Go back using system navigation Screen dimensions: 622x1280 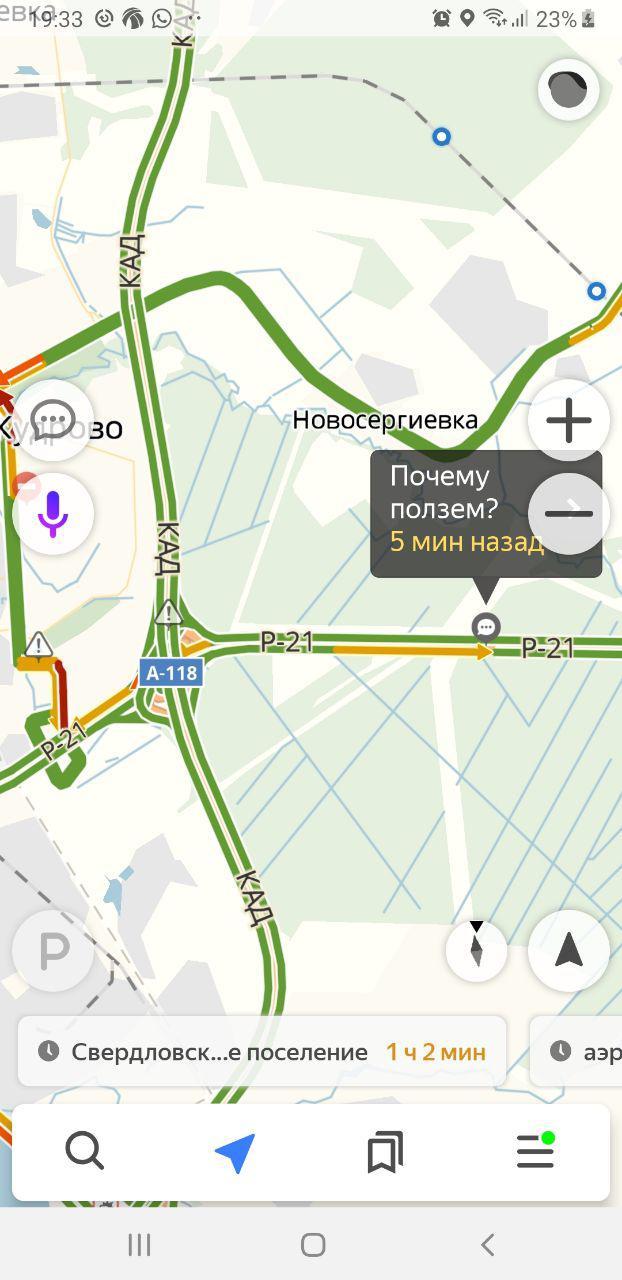[487, 1244]
